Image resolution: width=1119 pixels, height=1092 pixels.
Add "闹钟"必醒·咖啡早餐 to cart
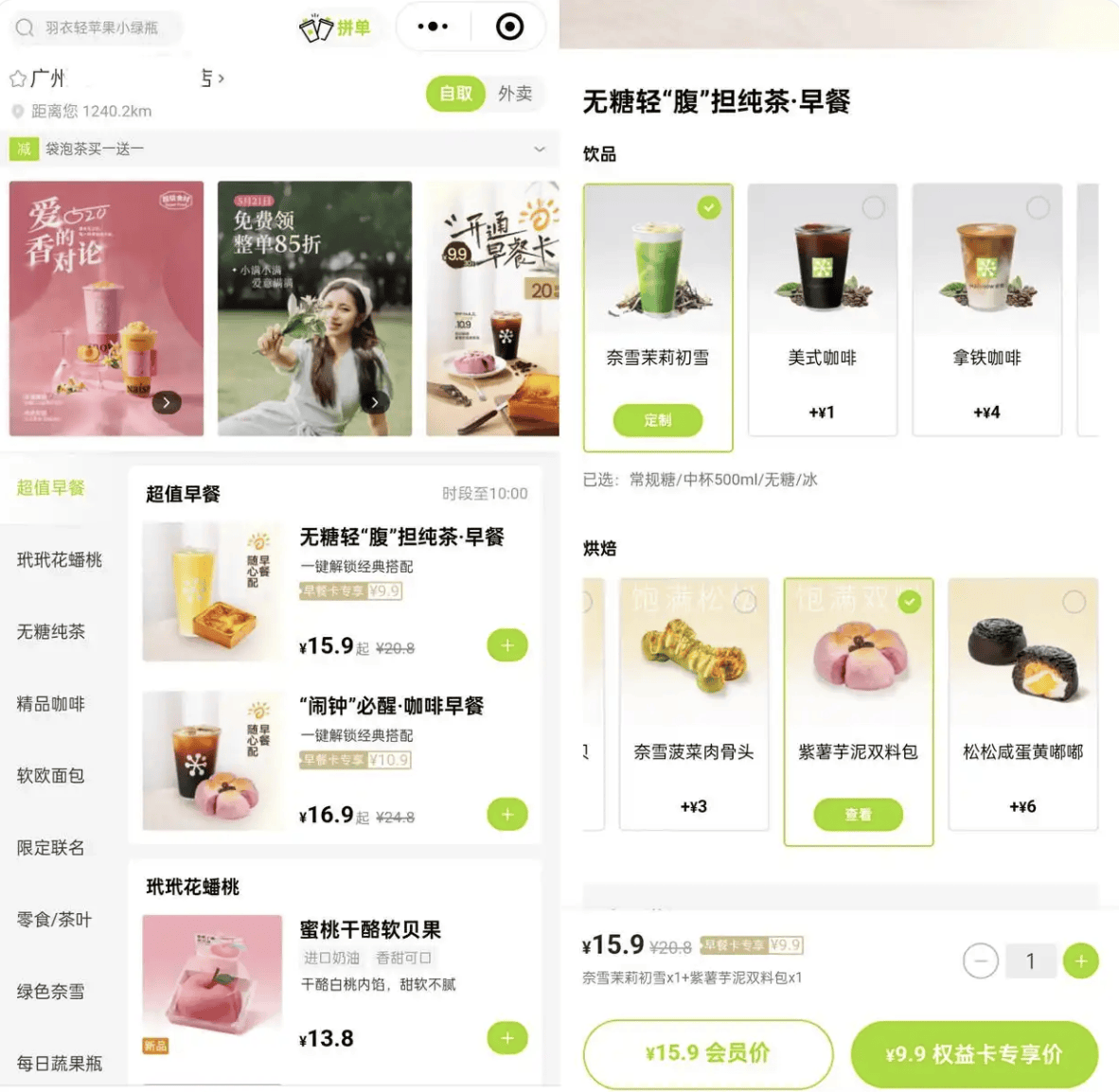pyautogui.click(x=507, y=814)
